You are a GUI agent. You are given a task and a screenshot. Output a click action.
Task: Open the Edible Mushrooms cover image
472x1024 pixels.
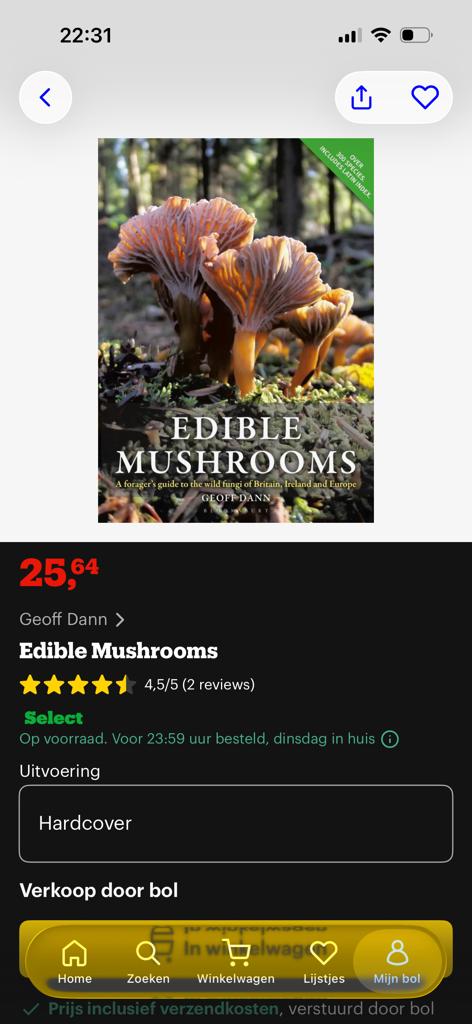[236, 330]
